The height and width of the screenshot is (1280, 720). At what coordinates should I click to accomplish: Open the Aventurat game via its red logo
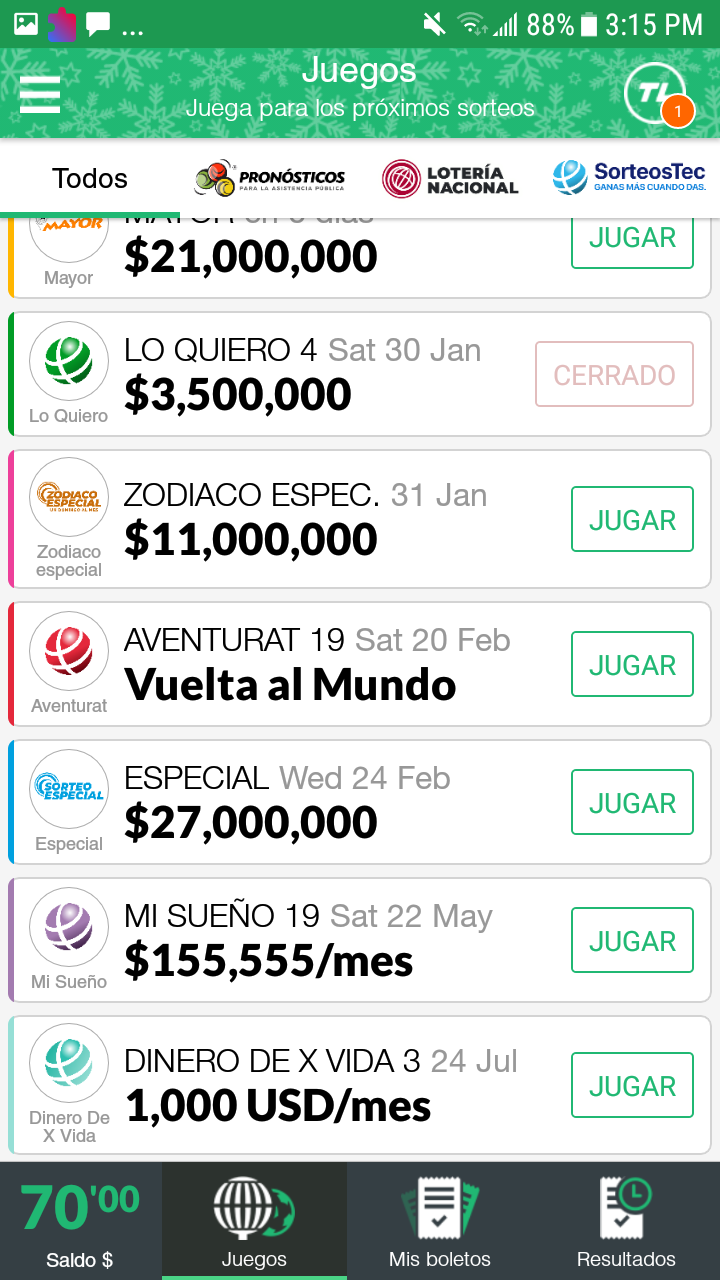pos(68,650)
